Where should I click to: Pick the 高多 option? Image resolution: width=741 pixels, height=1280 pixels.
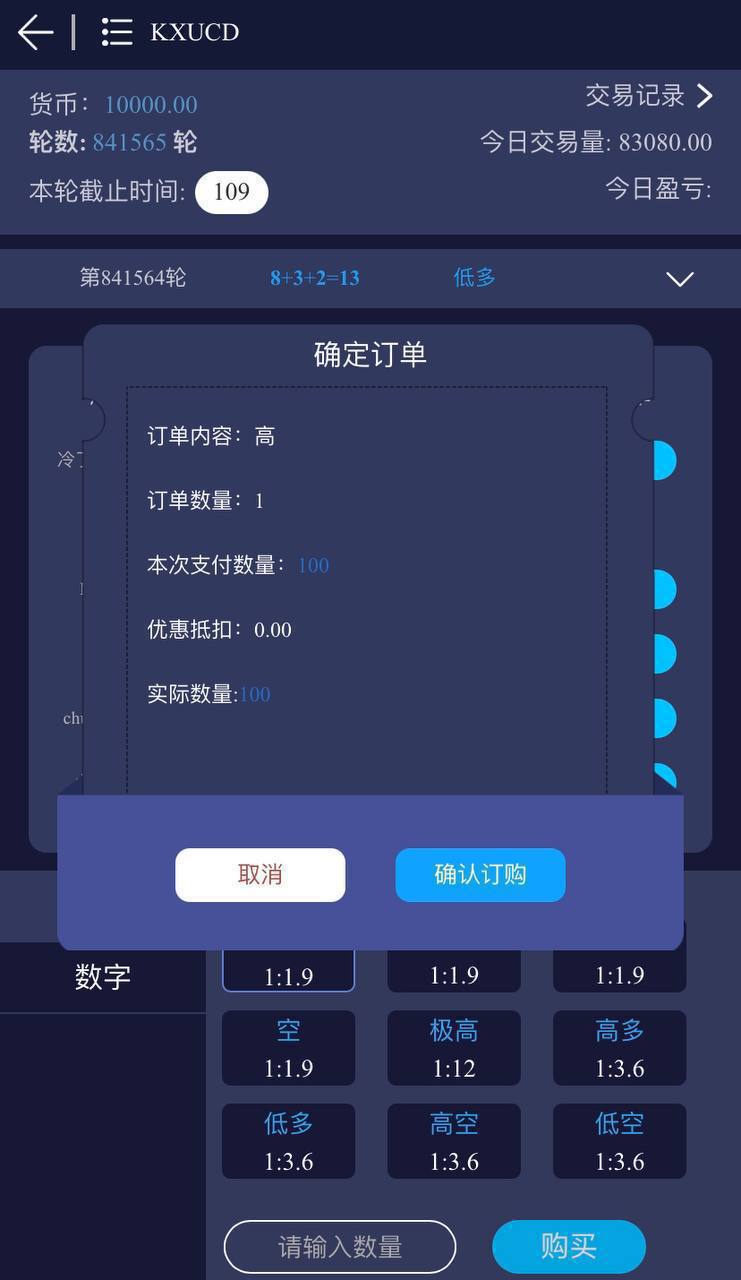click(x=620, y=1048)
